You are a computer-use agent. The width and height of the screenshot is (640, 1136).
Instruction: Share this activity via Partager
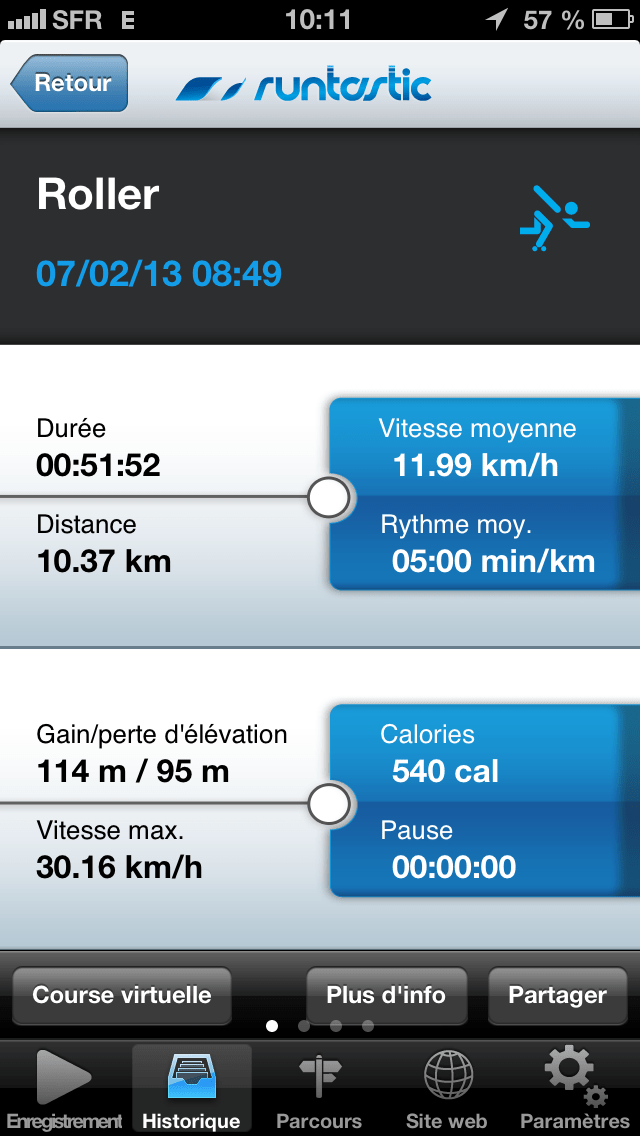[x=557, y=995]
